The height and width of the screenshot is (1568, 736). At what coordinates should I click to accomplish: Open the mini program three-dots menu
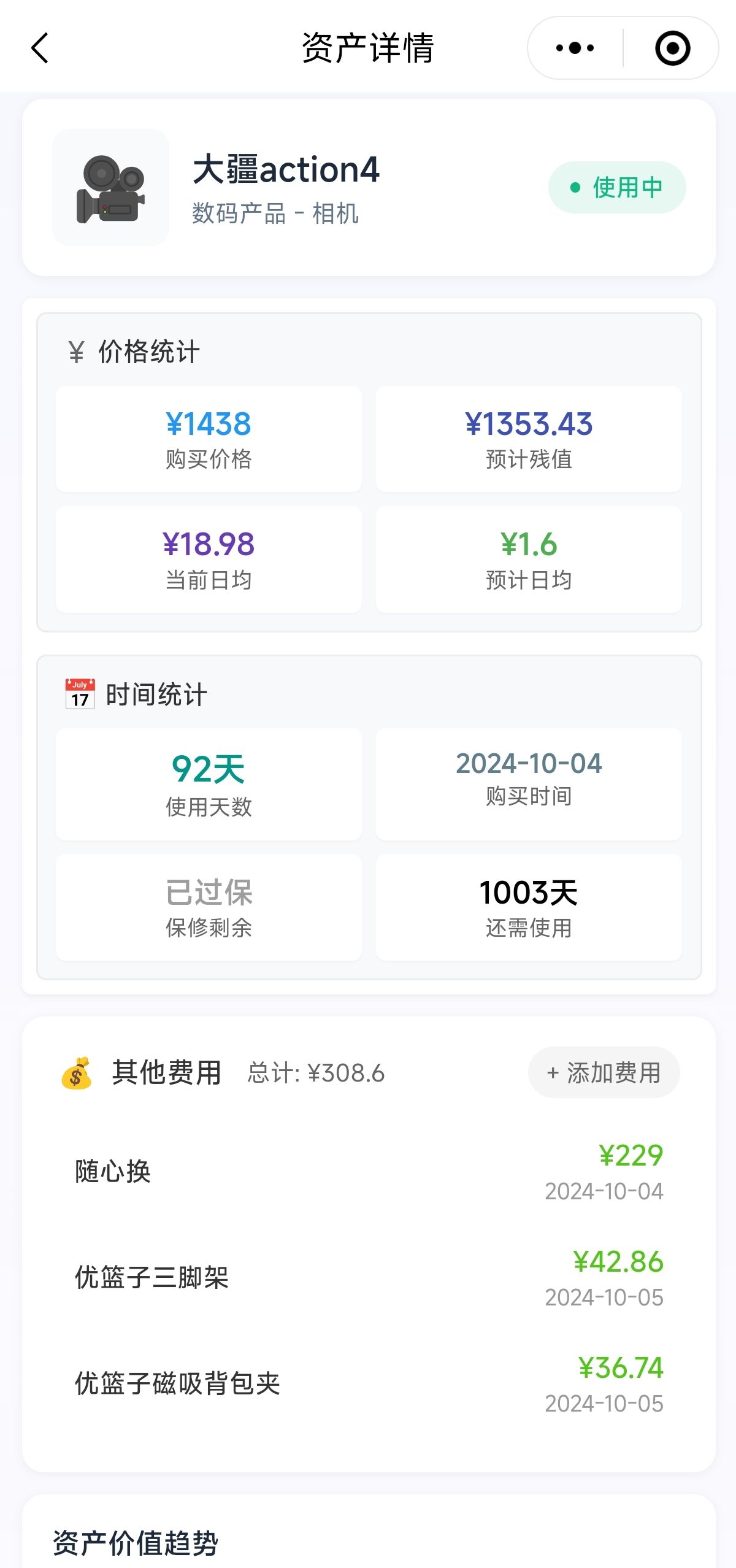click(575, 48)
